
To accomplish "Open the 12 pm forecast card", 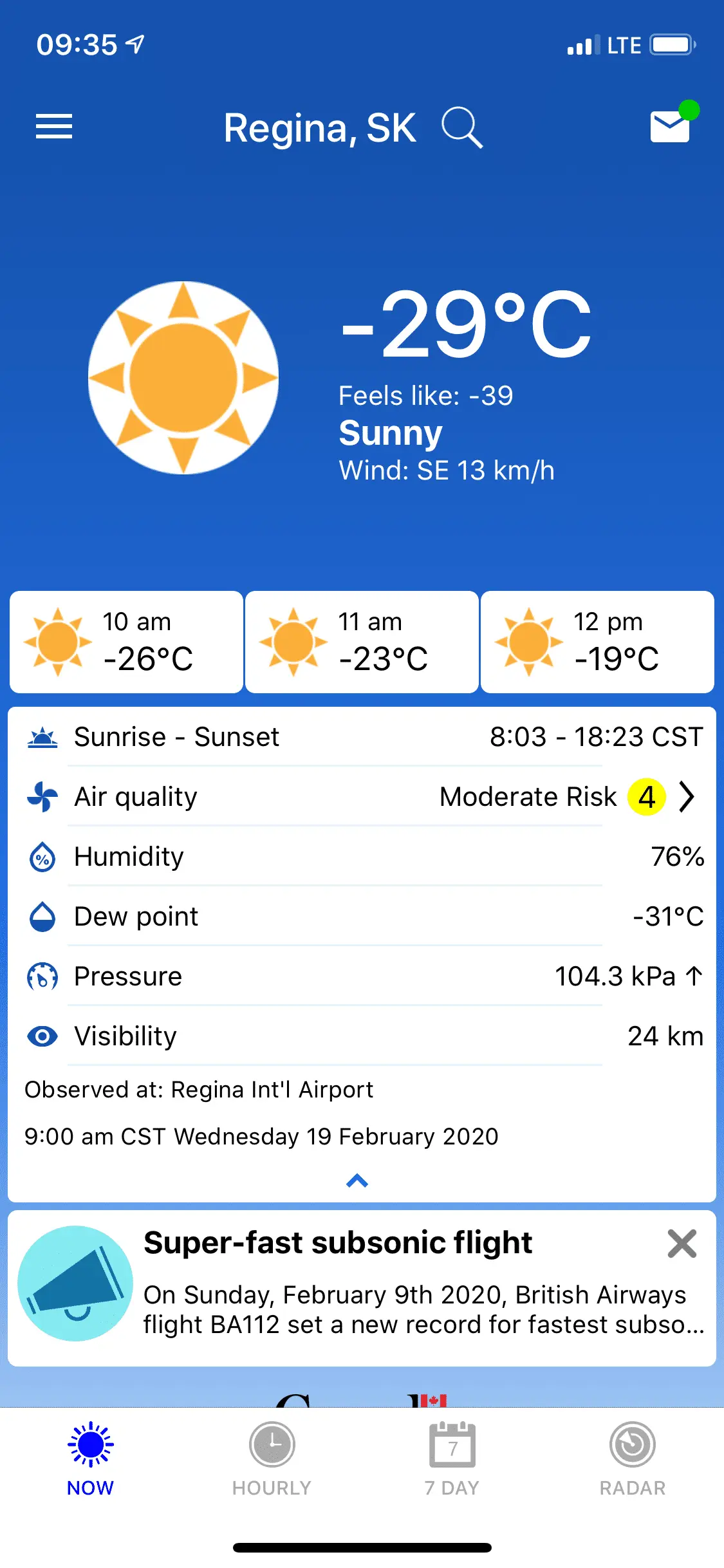I will coord(597,642).
